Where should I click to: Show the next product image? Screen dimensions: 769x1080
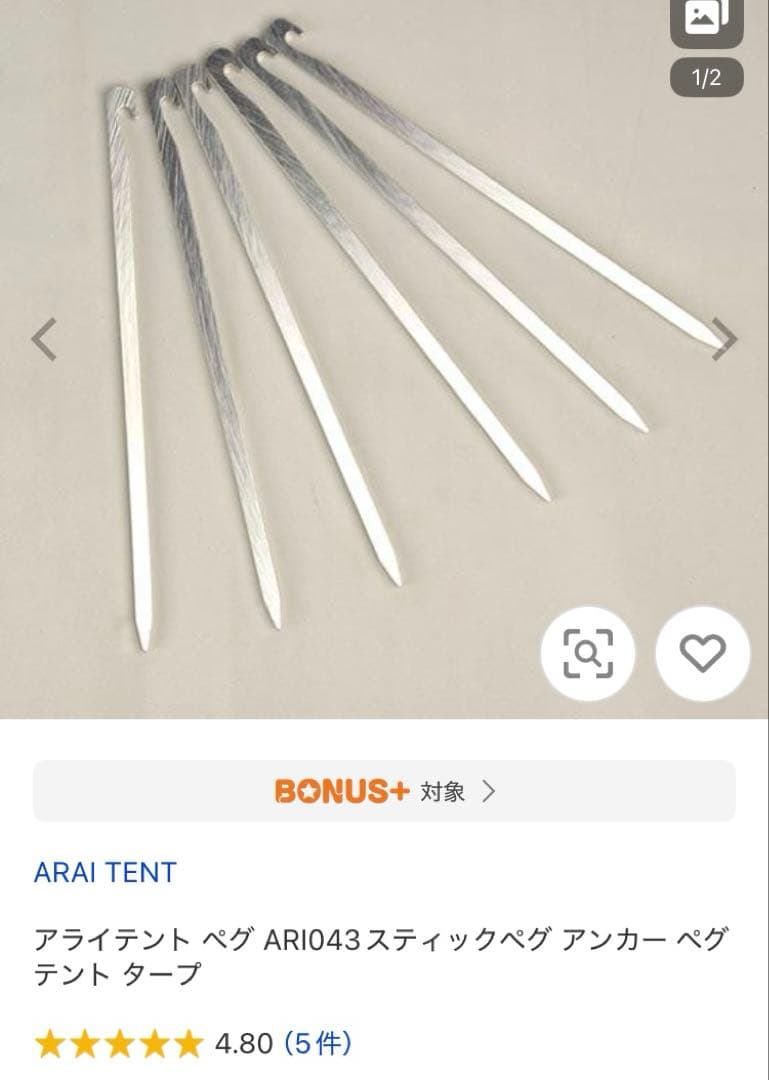point(724,340)
